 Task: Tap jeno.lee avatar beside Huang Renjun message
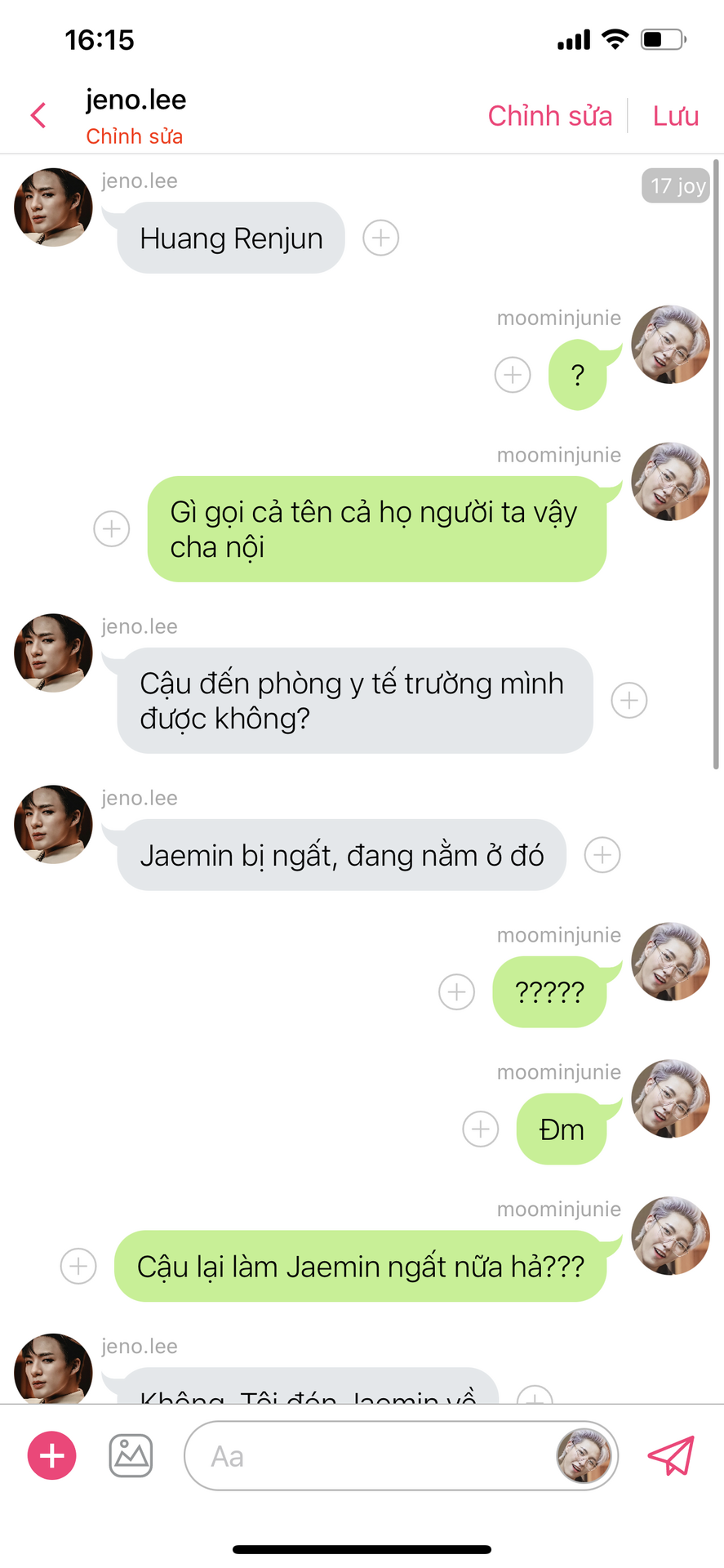tap(53, 207)
